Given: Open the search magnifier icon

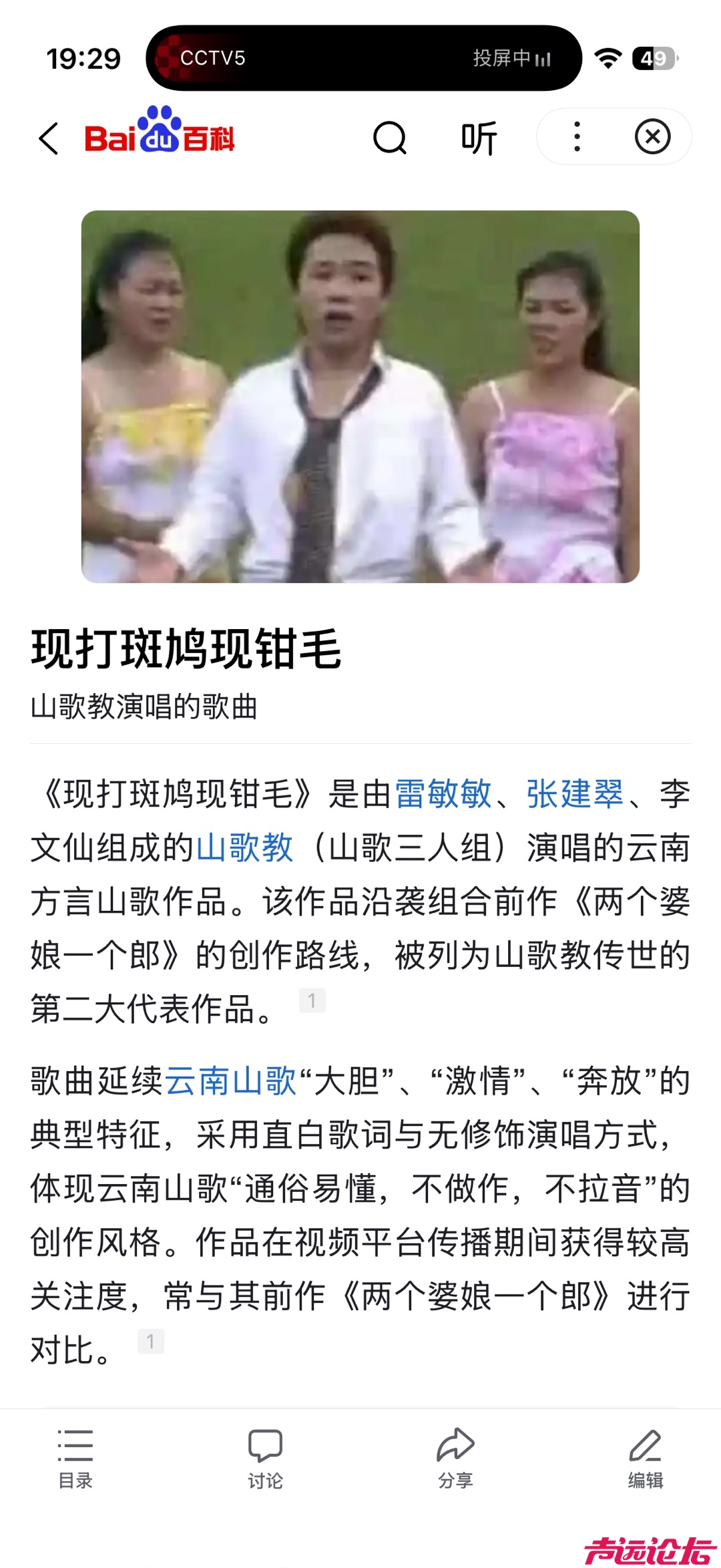Looking at the screenshot, I should point(390,138).
